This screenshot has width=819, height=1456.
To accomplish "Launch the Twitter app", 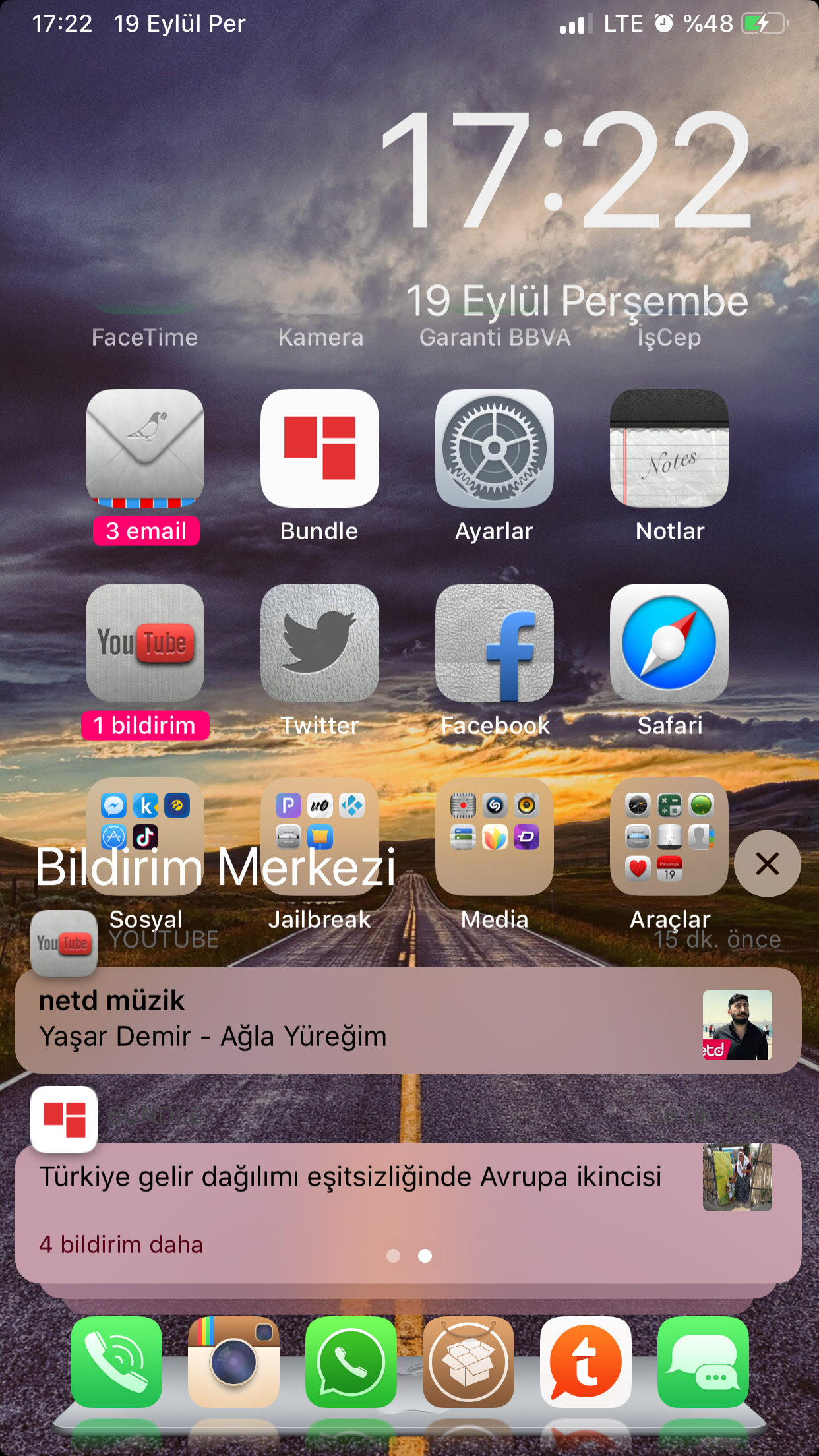I will [320, 643].
